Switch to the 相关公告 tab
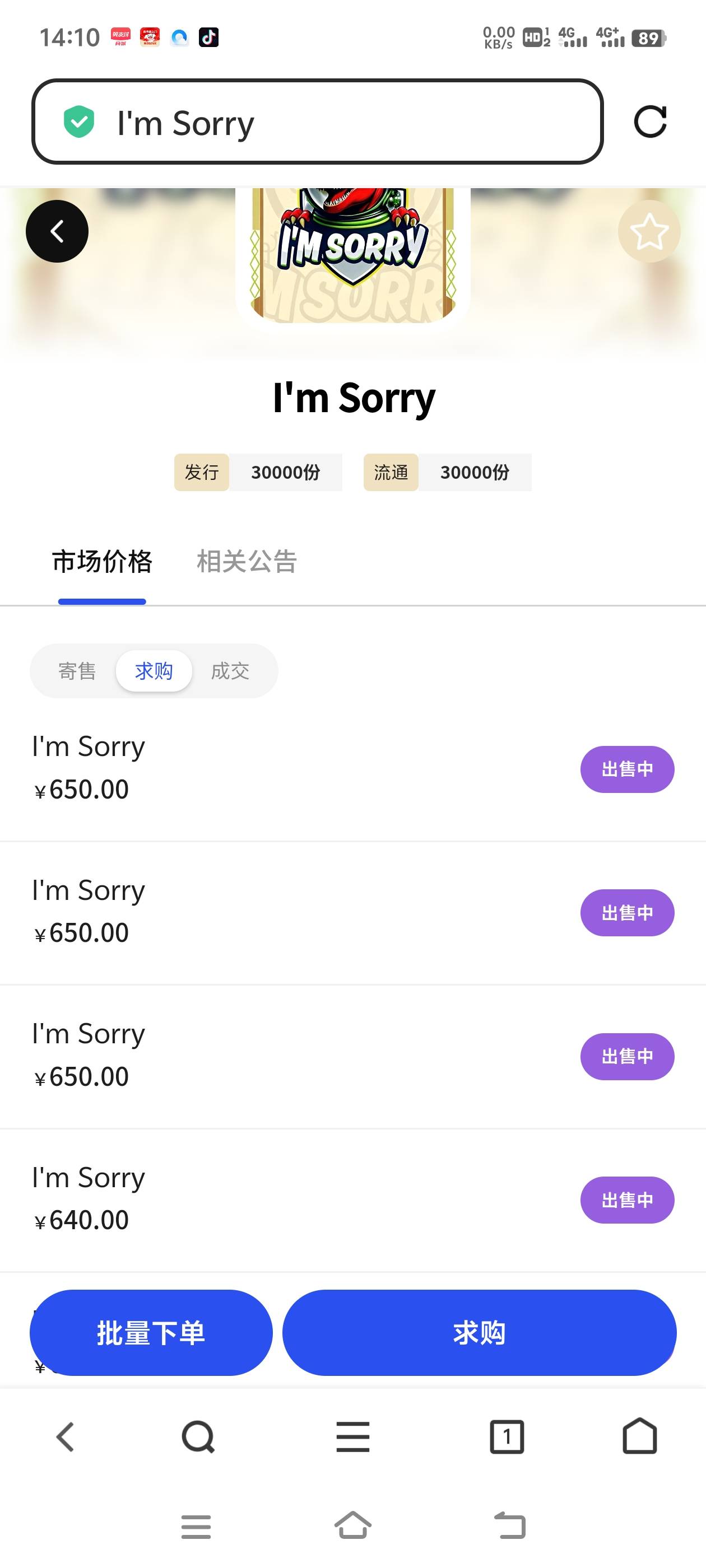Image resolution: width=706 pixels, height=1568 pixels. tap(247, 561)
